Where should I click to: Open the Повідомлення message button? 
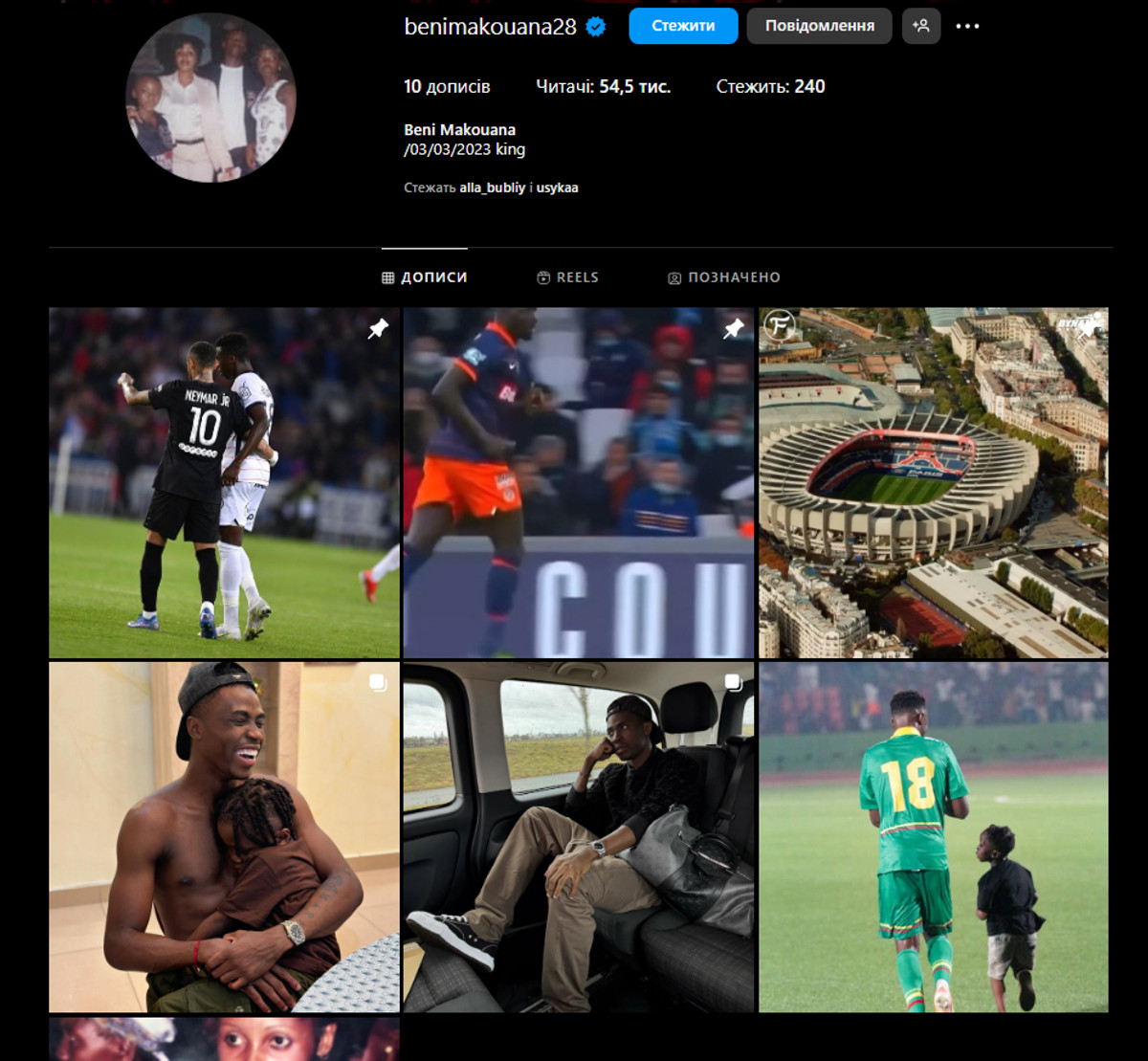click(819, 26)
